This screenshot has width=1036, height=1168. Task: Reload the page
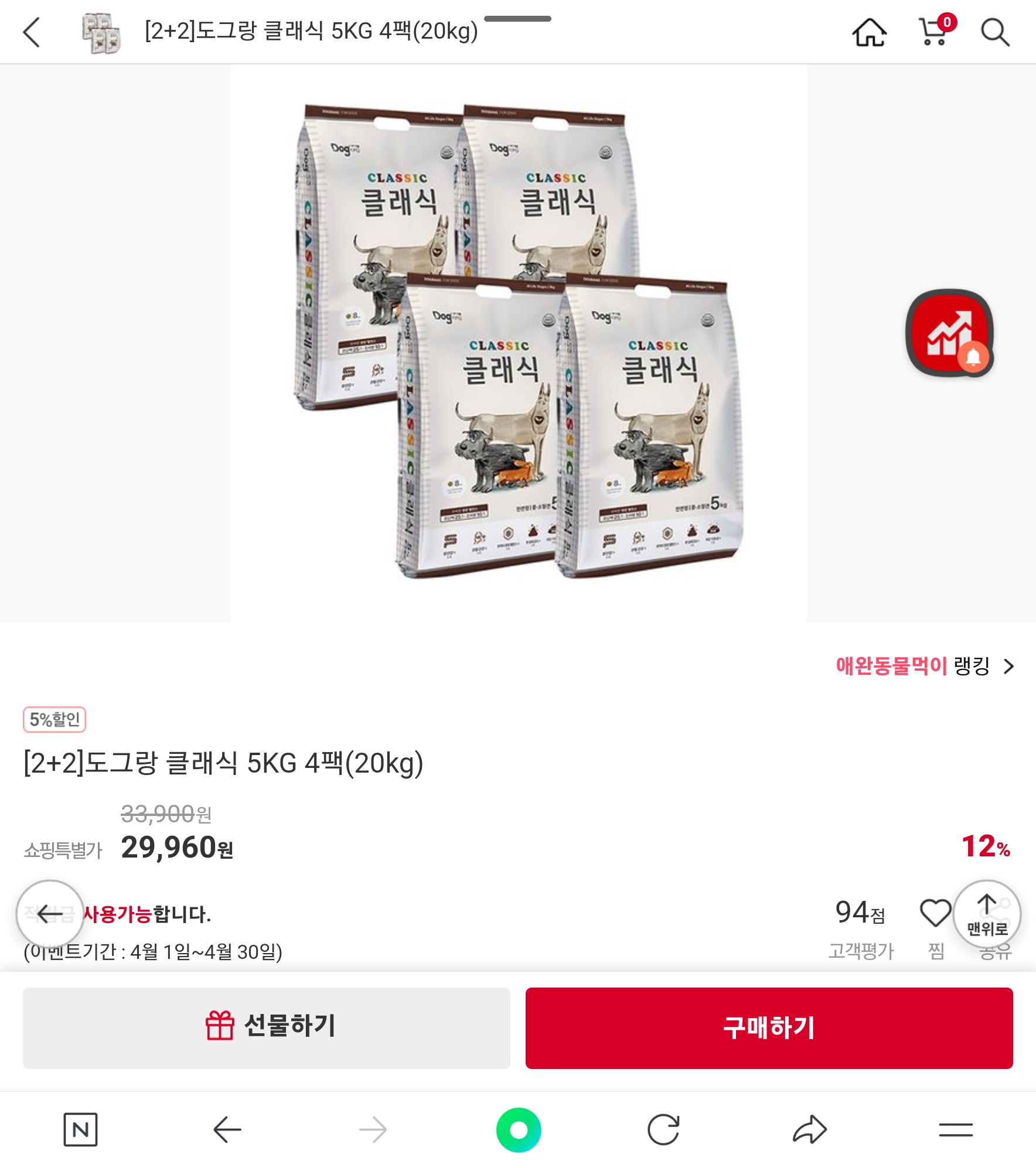663,1129
